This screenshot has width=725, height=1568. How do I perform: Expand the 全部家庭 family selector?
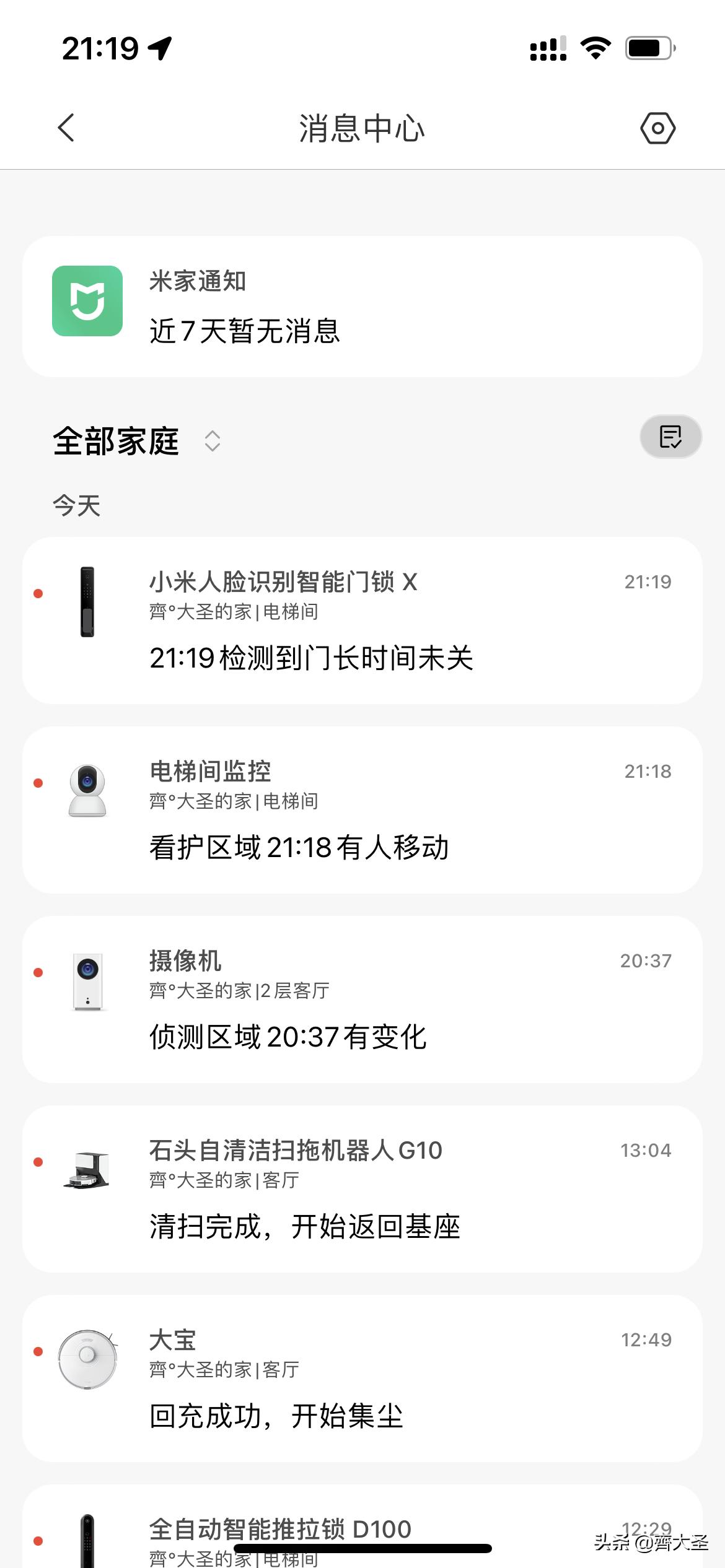(x=115, y=441)
